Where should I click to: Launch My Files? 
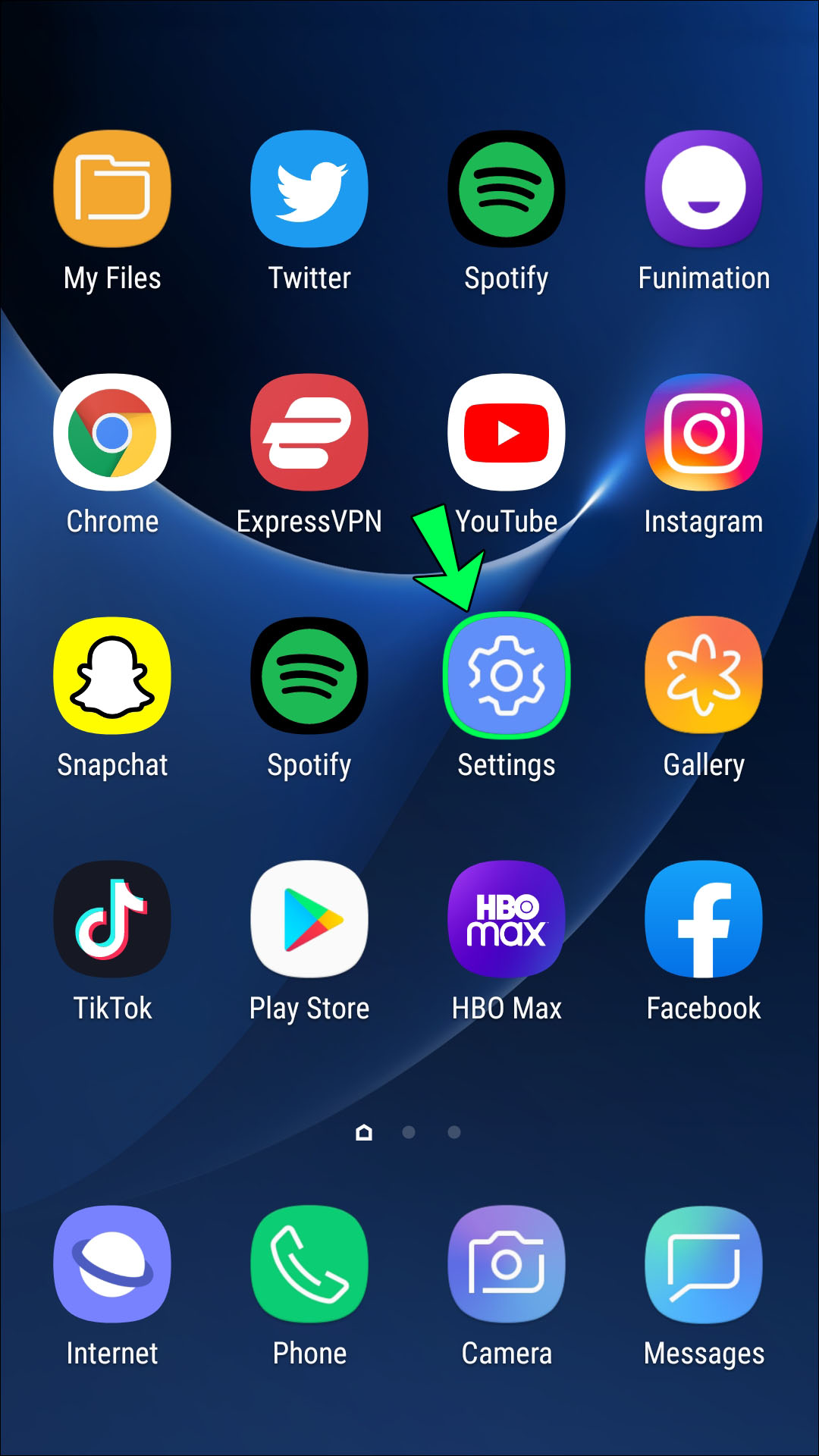(x=112, y=189)
